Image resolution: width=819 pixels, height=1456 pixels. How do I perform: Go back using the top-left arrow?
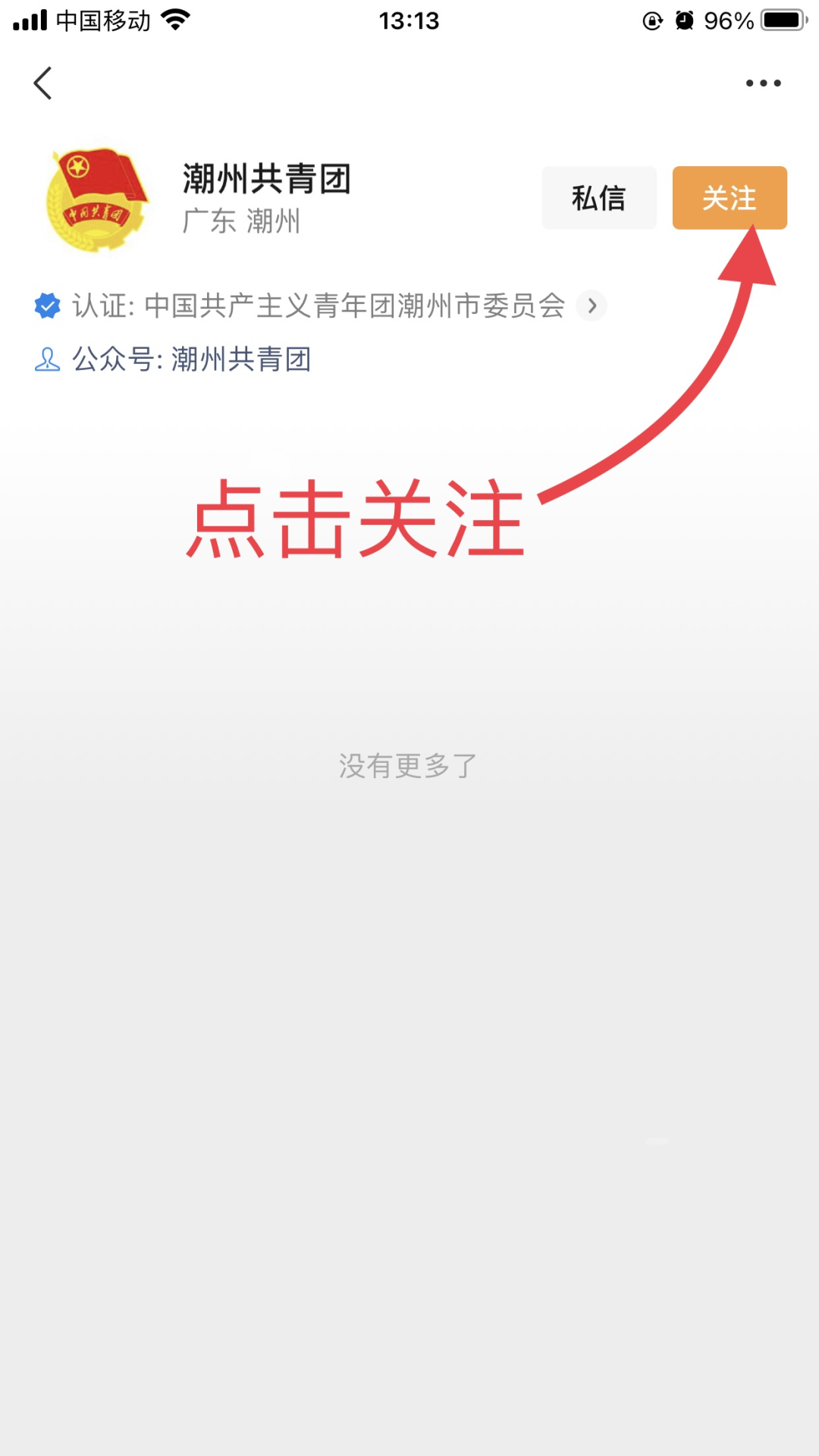pos(43,83)
